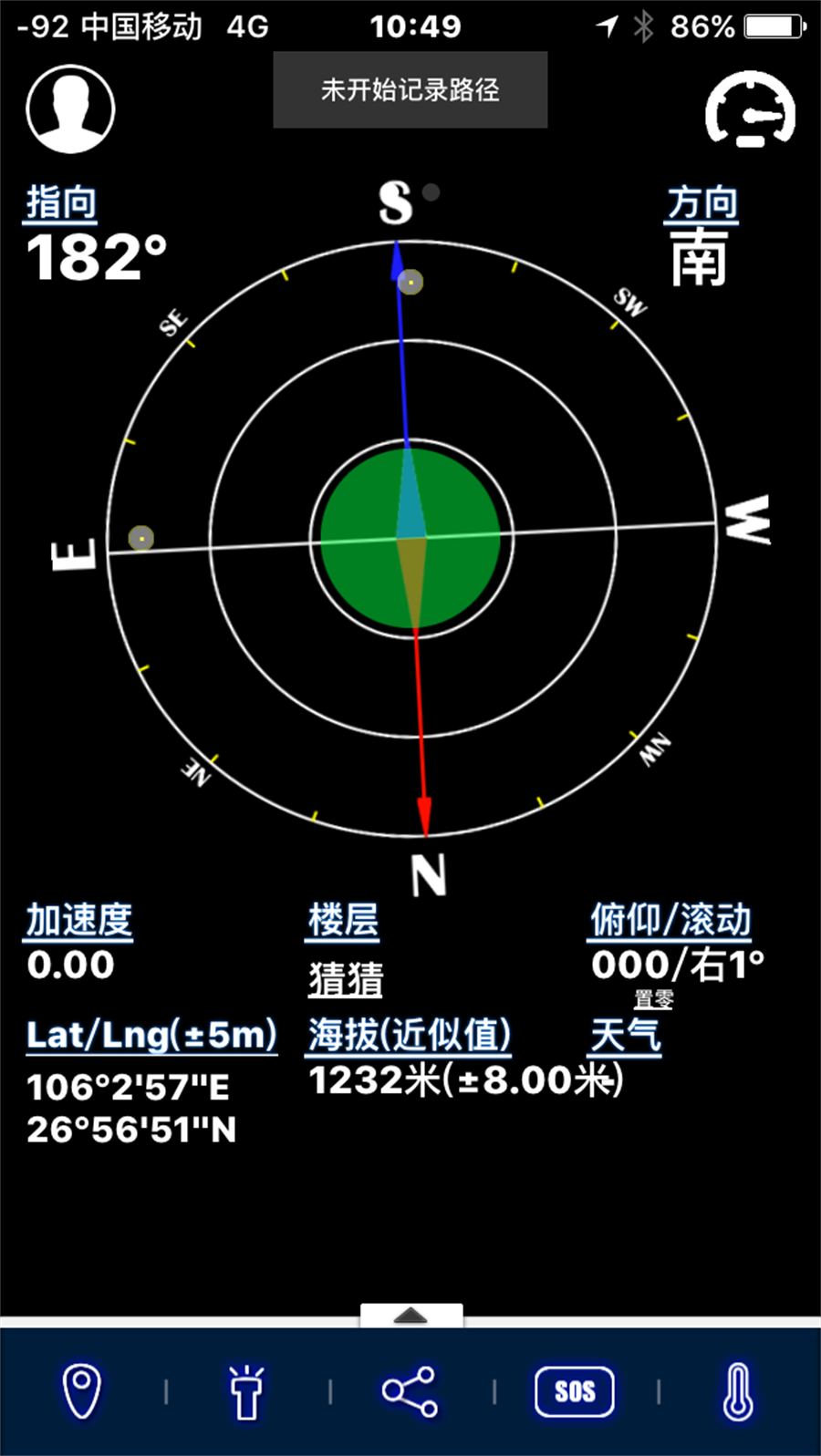Turn on the flashlight
This screenshot has width=821, height=1456.
245,1391
